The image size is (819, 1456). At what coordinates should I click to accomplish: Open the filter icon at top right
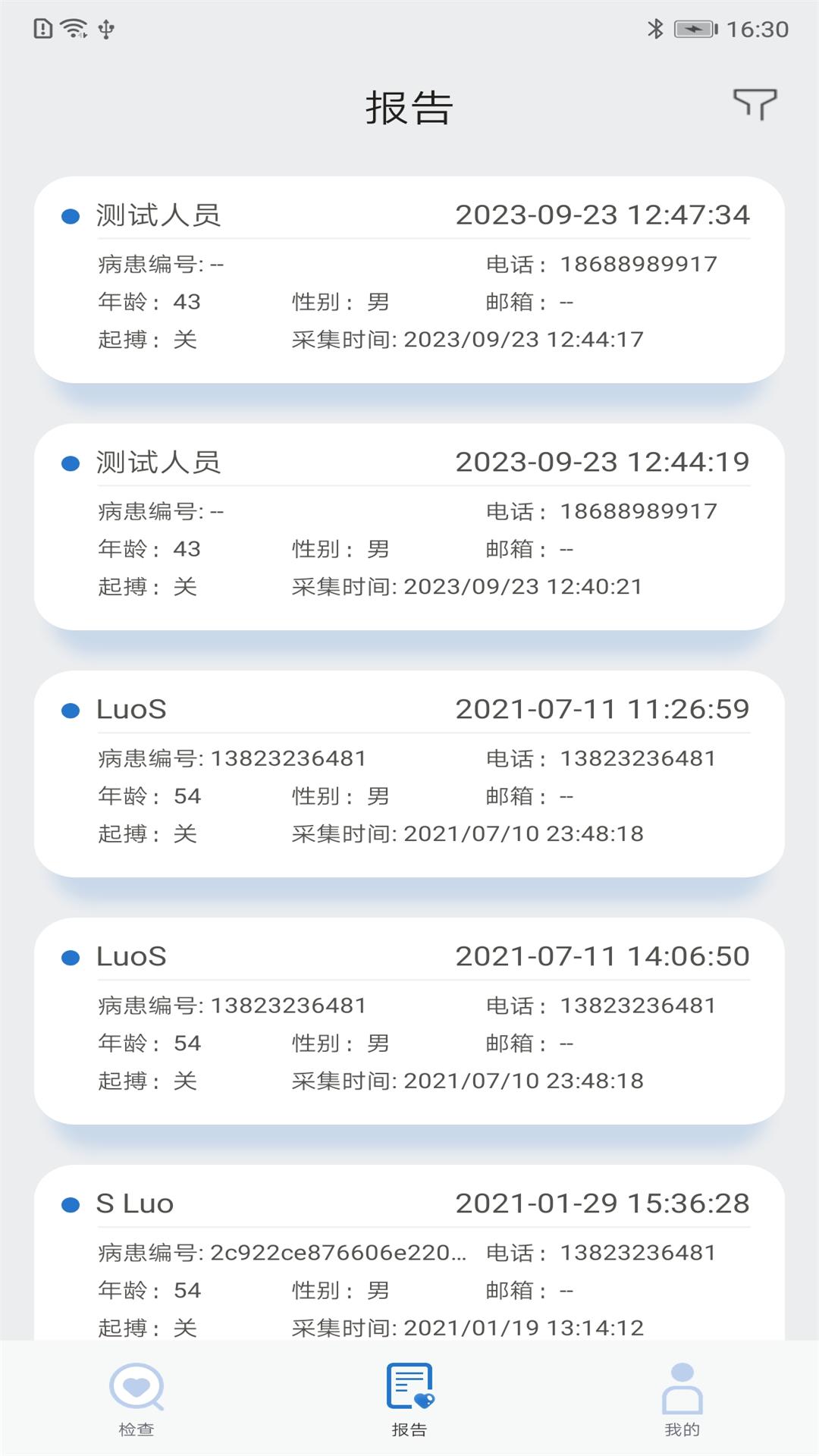coord(755,104)
